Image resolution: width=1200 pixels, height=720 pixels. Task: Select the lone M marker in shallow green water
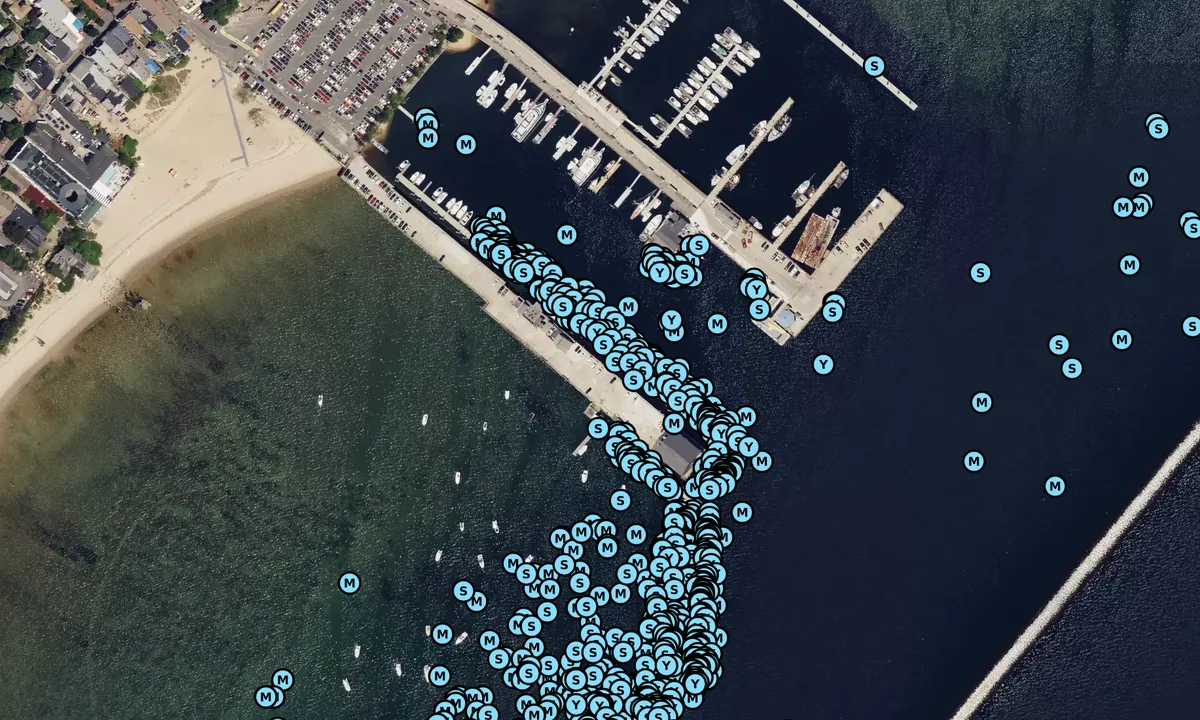349,582
